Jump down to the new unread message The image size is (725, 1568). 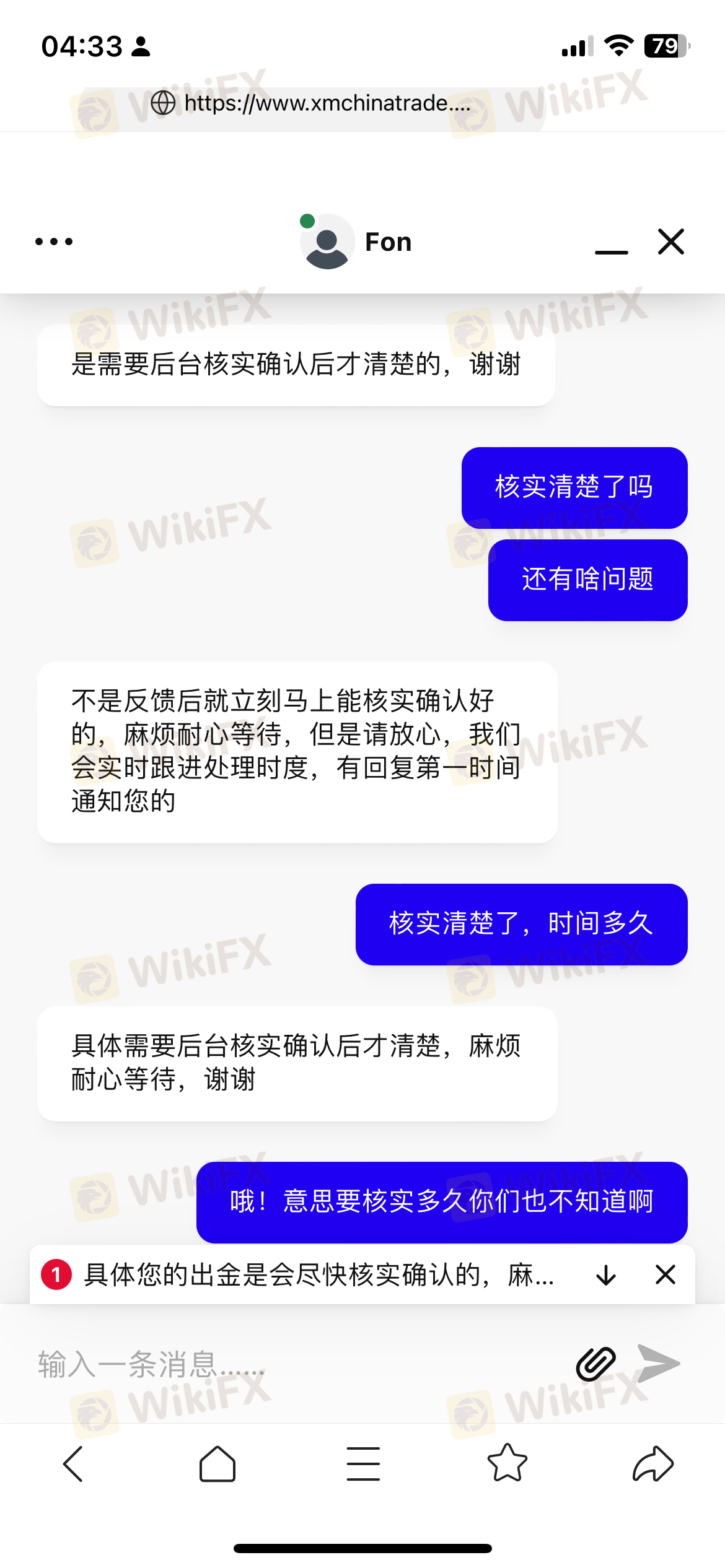click(x=605, y=1275)
